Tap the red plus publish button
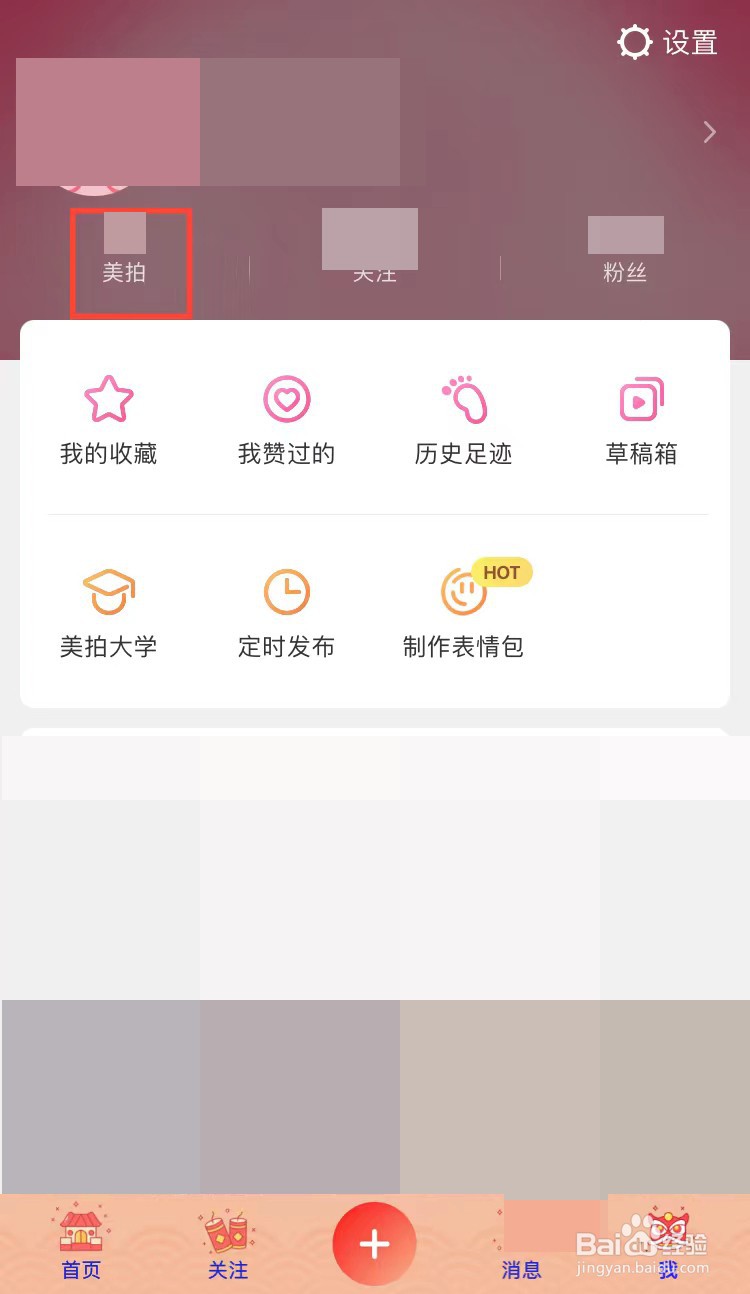This screenshot has width=750, height=1294. (374, 1243)
